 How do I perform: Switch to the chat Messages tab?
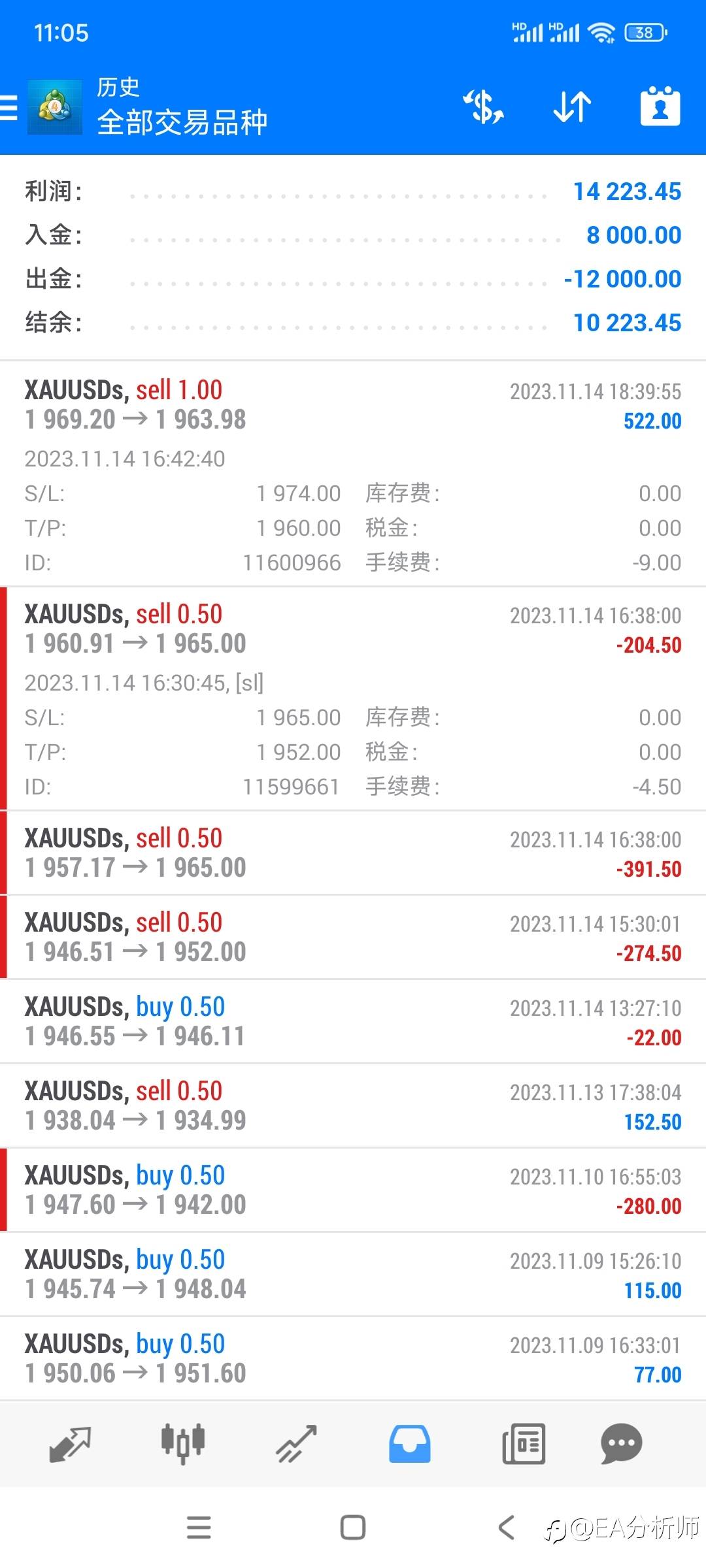pos(621,1444)
